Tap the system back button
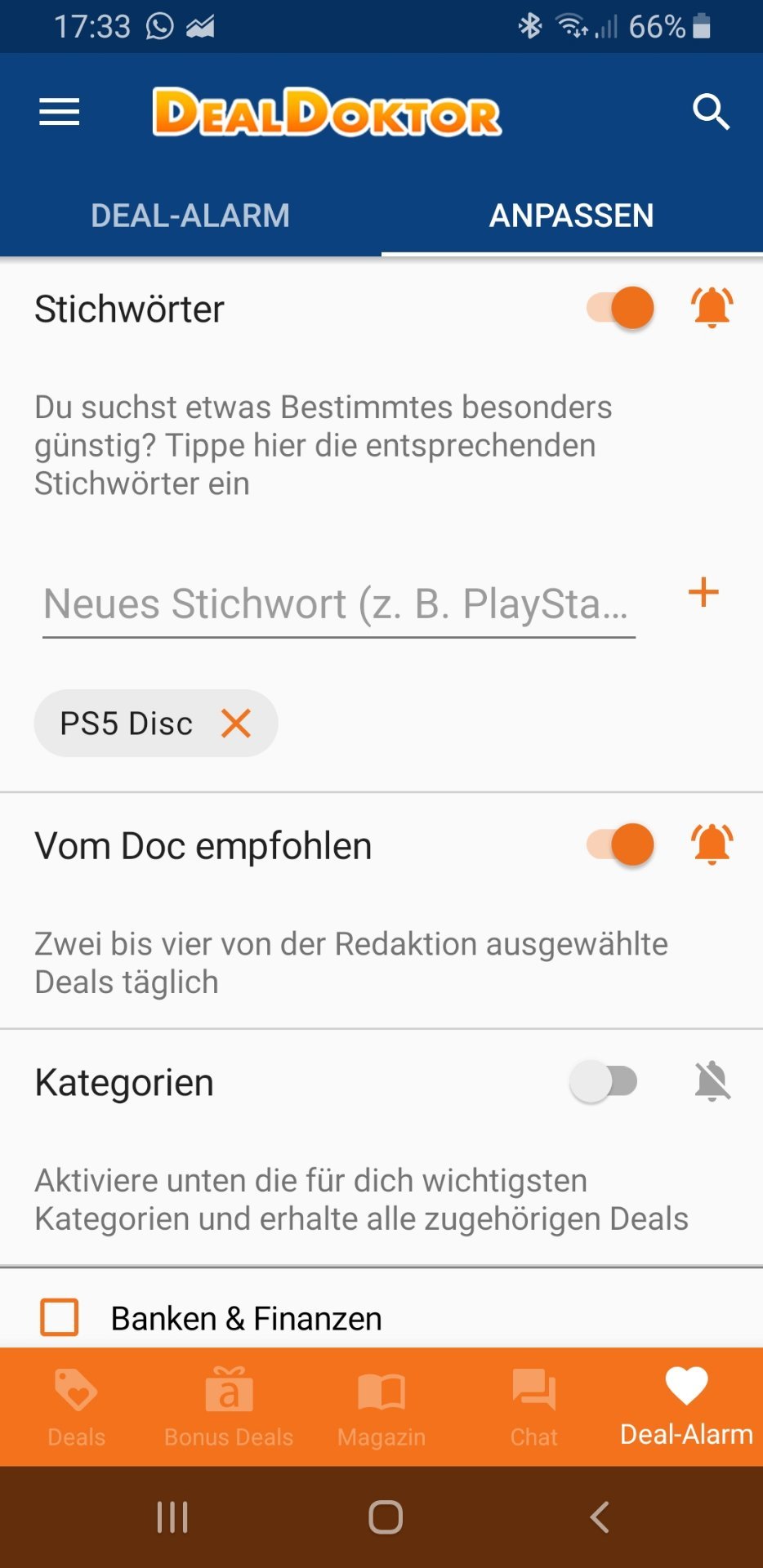Viewport: 763px width, 1568px height. (599, 1517)
